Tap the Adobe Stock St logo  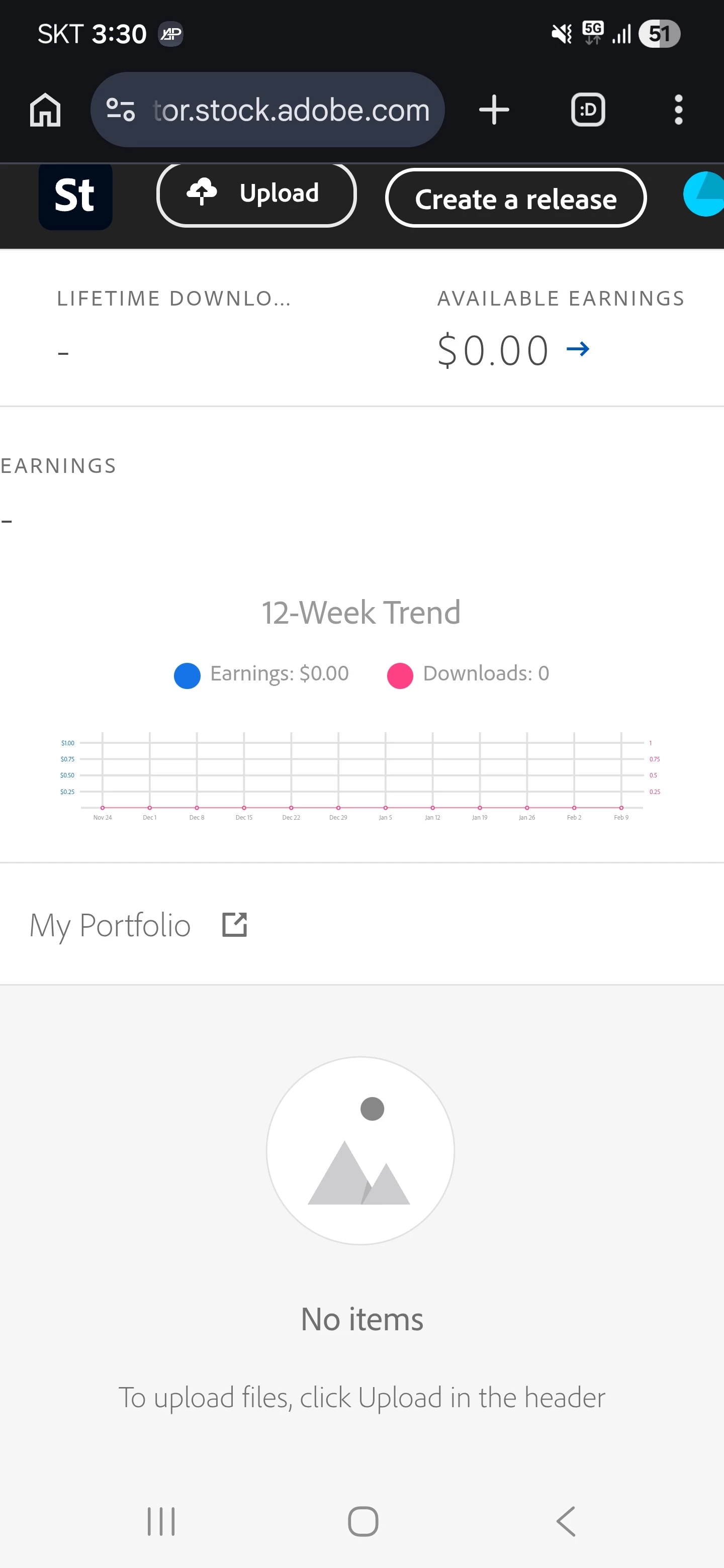pyautogui.click(x=75, y=196)
